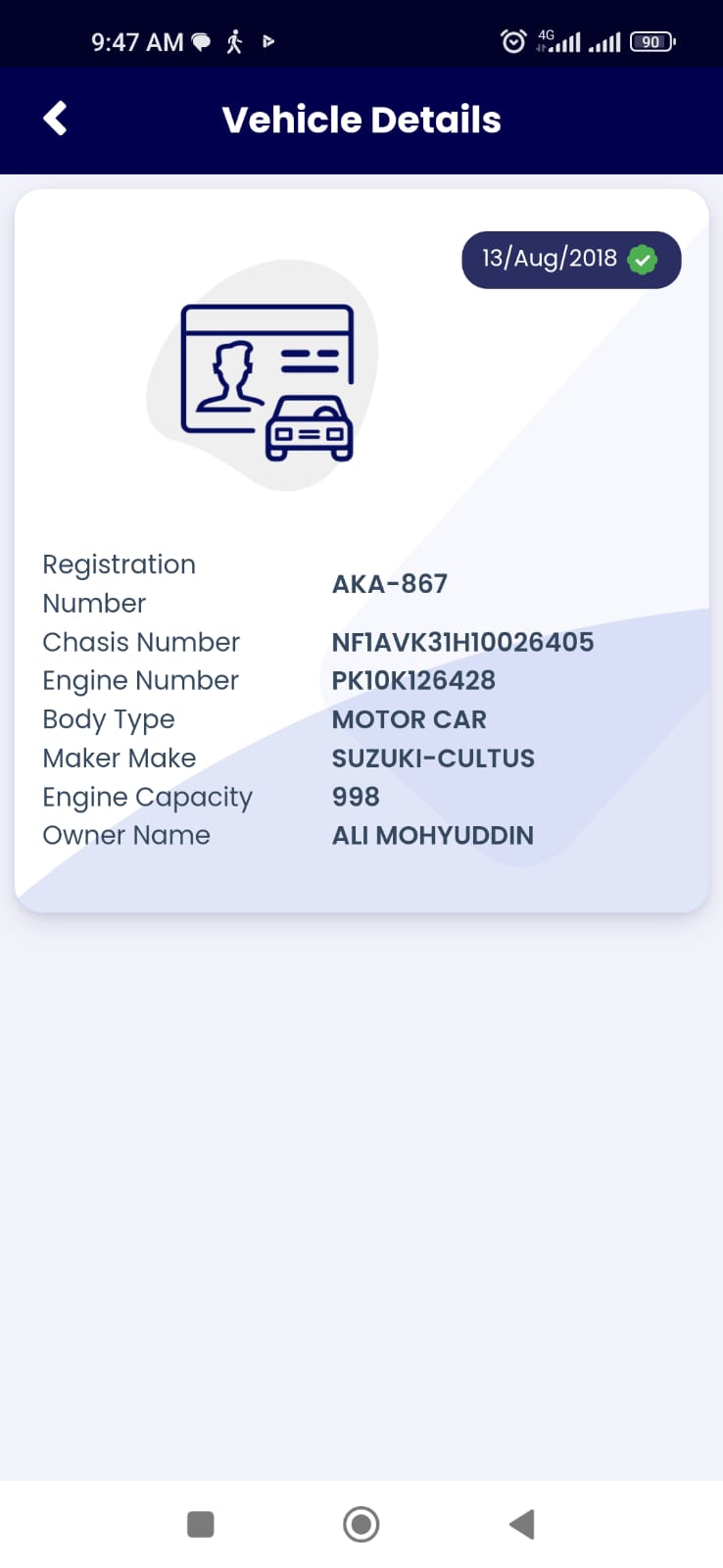Screen dimensions: 723x1568
Task: Go back from Vehicle Details
Action: [56, 119]
